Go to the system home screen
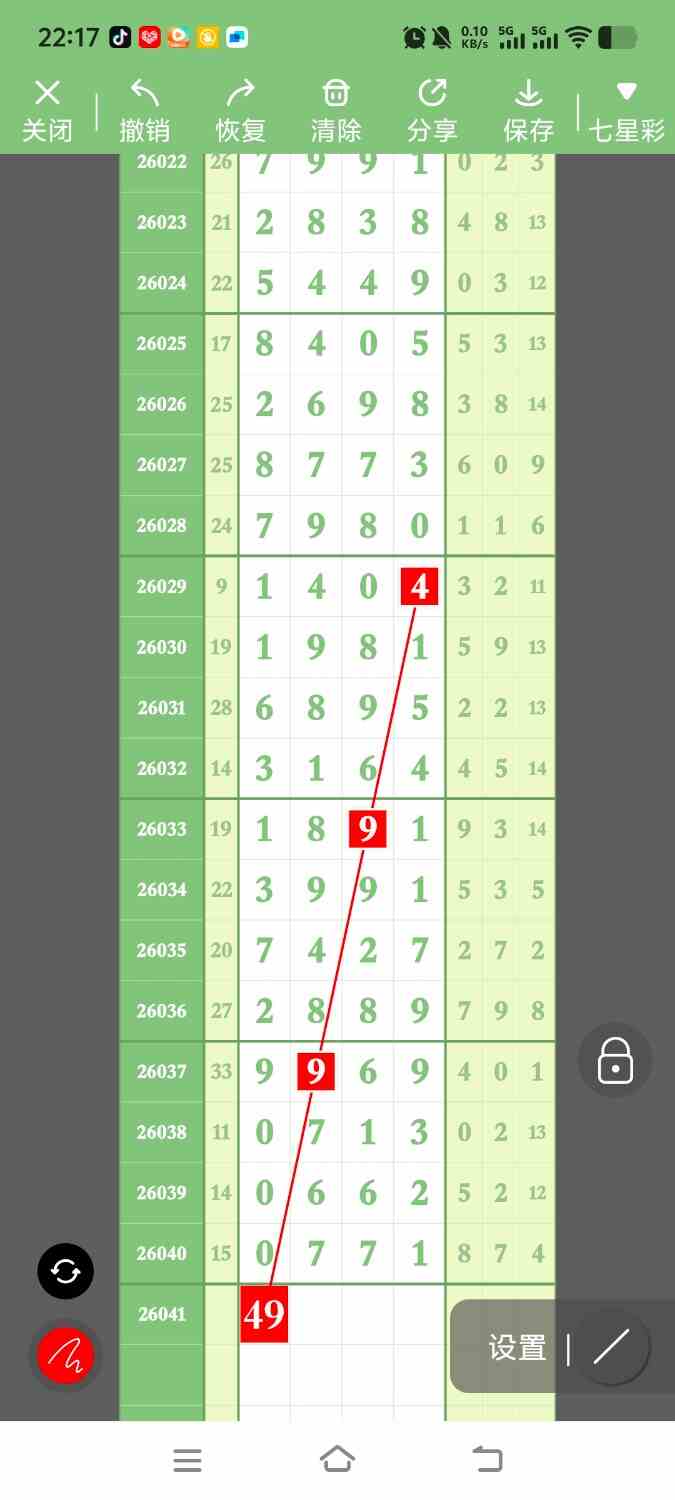The height and width of the screenshot is (1500, 675). pos(337,1460)
